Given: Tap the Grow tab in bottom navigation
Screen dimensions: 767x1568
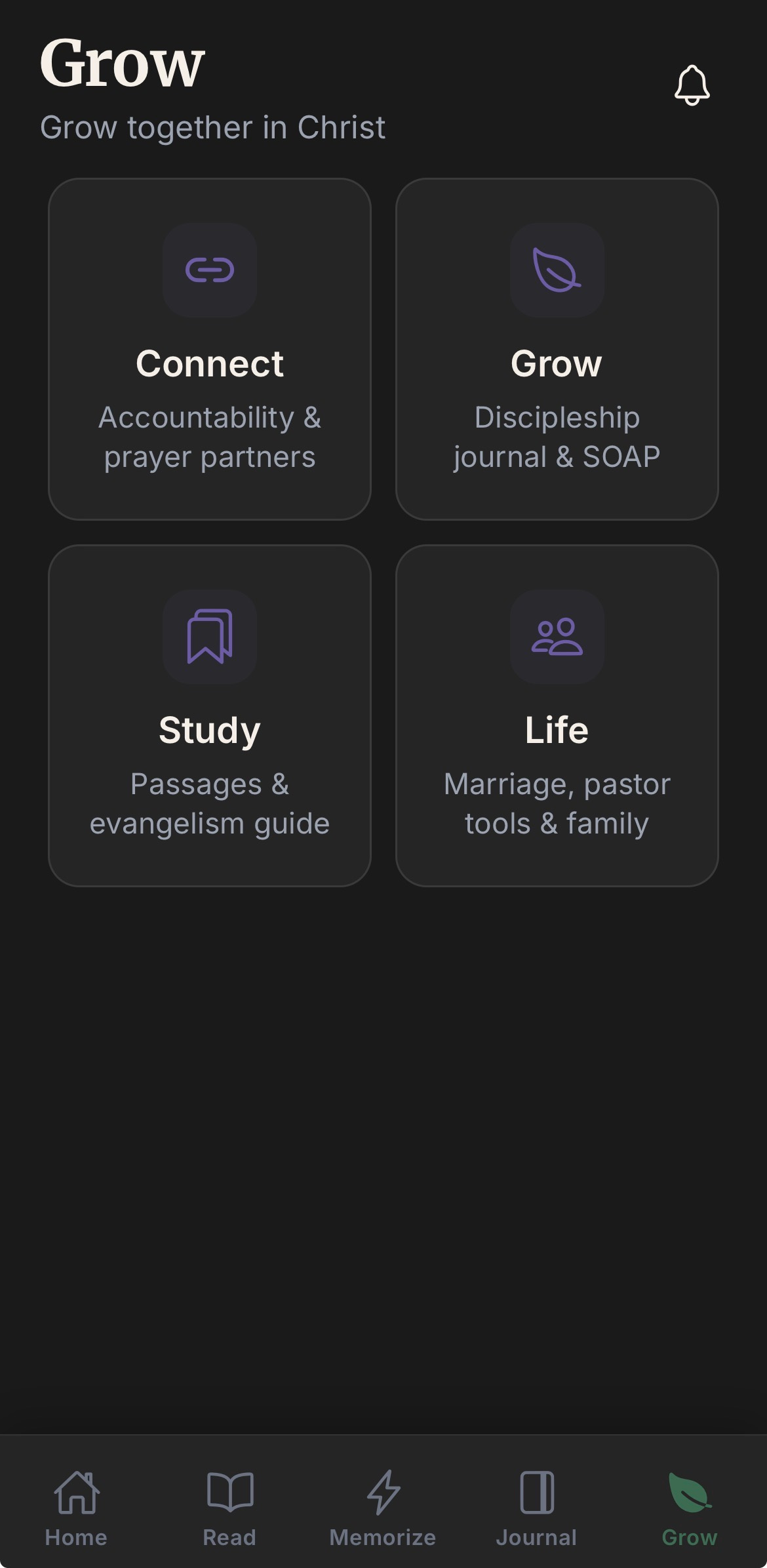Looking at the screenshot, I should (690, 1506).
